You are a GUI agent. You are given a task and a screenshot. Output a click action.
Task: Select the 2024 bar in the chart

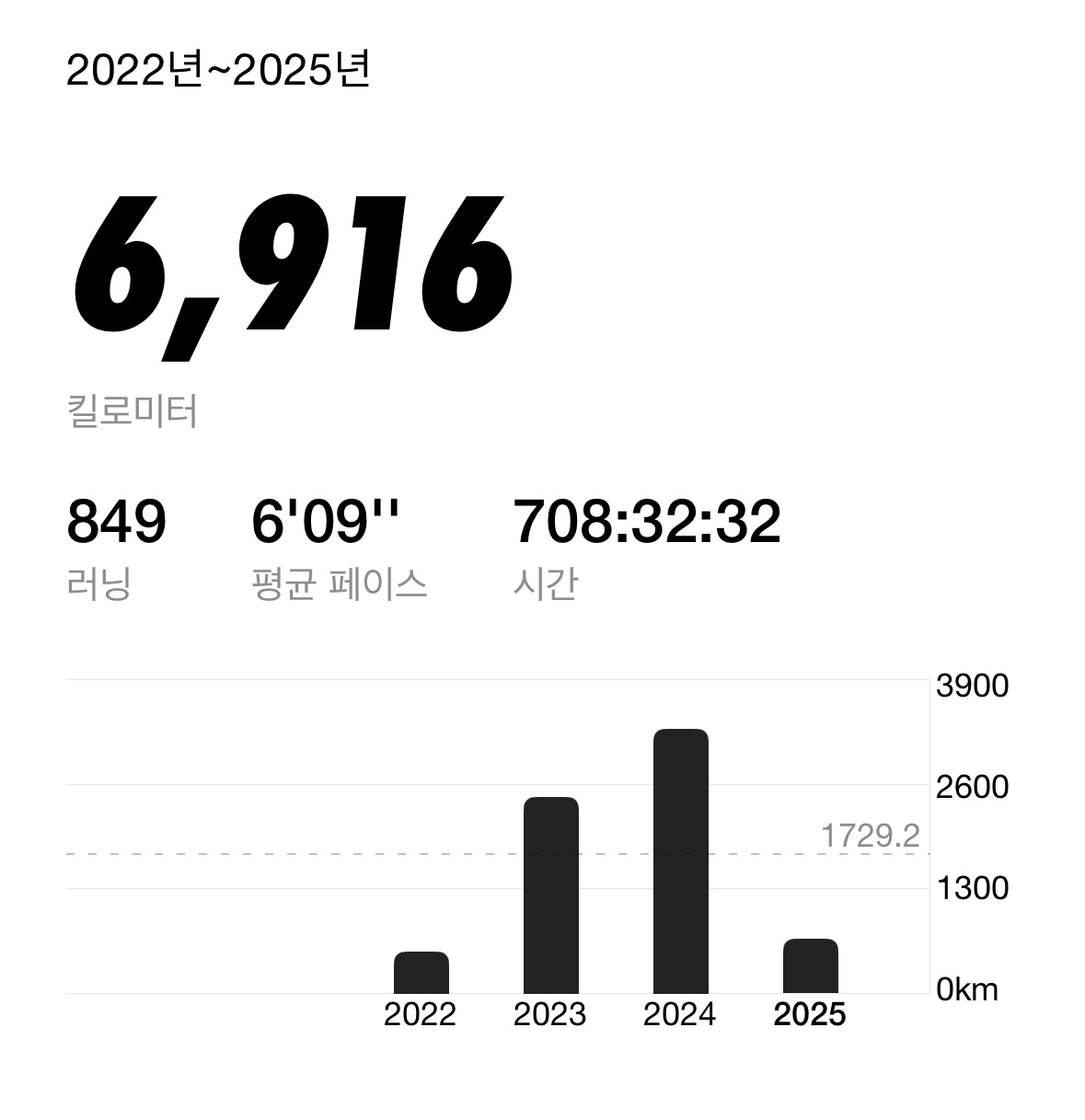(680, 861)
